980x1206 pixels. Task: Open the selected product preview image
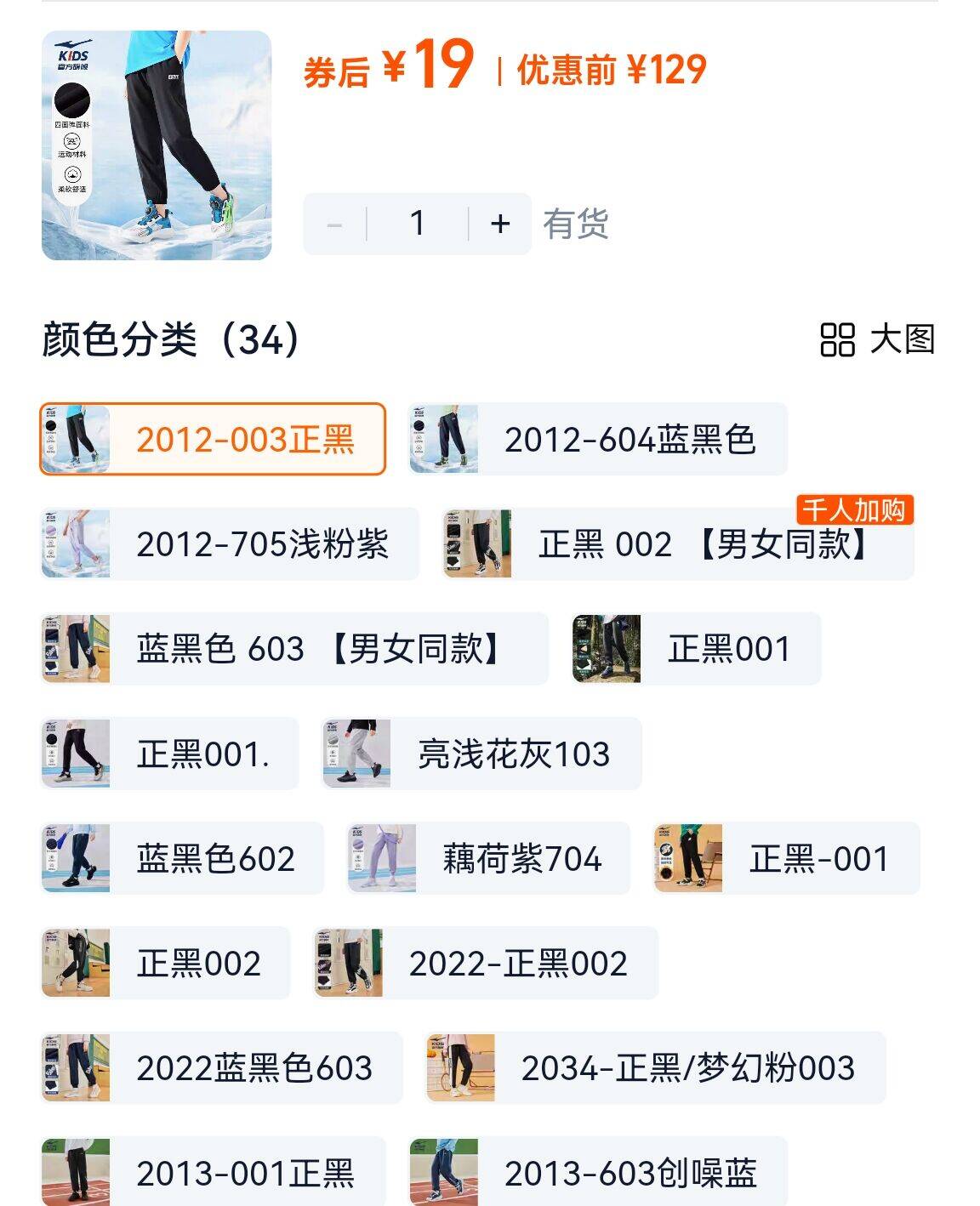point(157,145)
